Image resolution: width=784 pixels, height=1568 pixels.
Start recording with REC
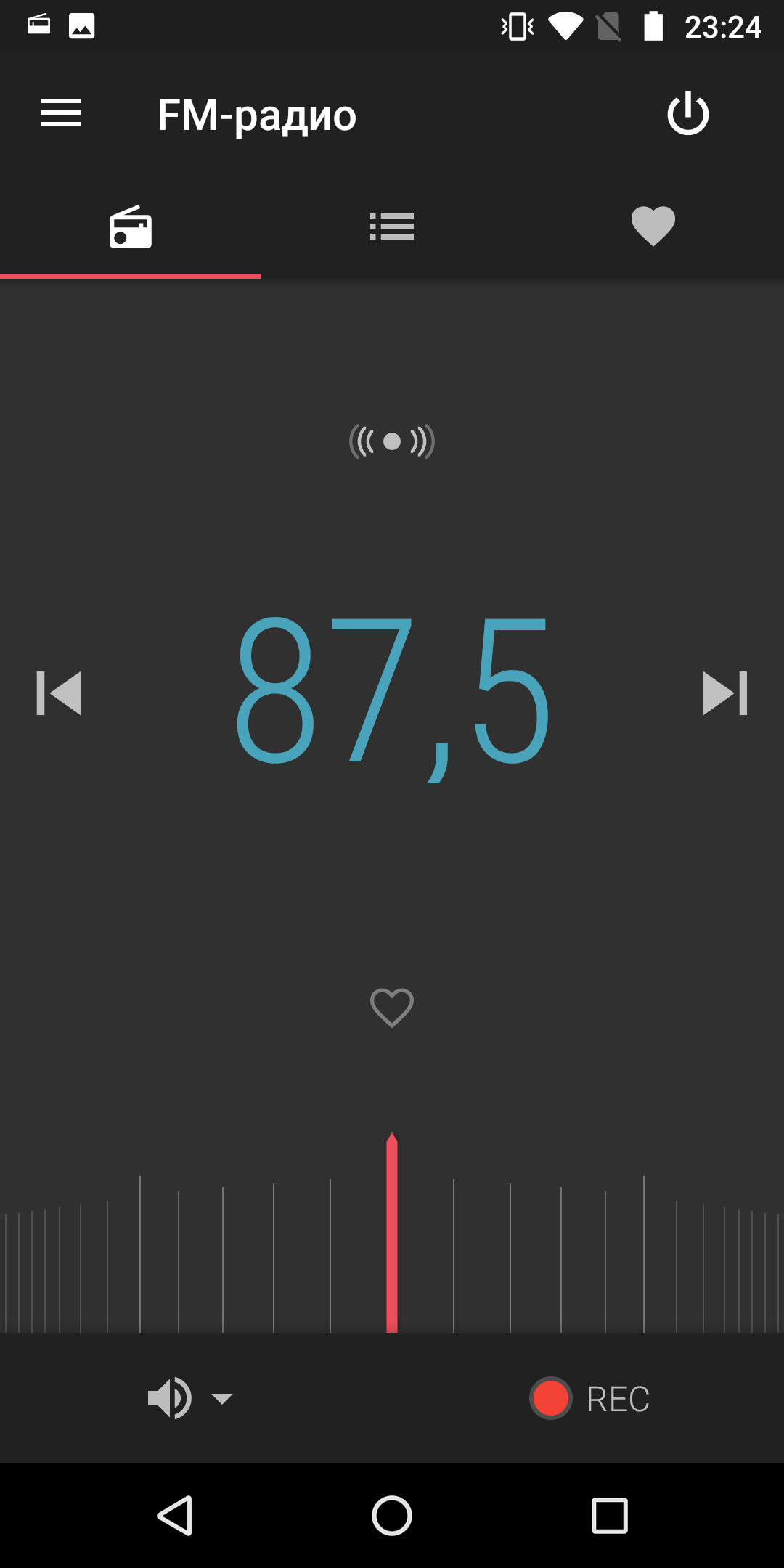[x=589, y=1398]
